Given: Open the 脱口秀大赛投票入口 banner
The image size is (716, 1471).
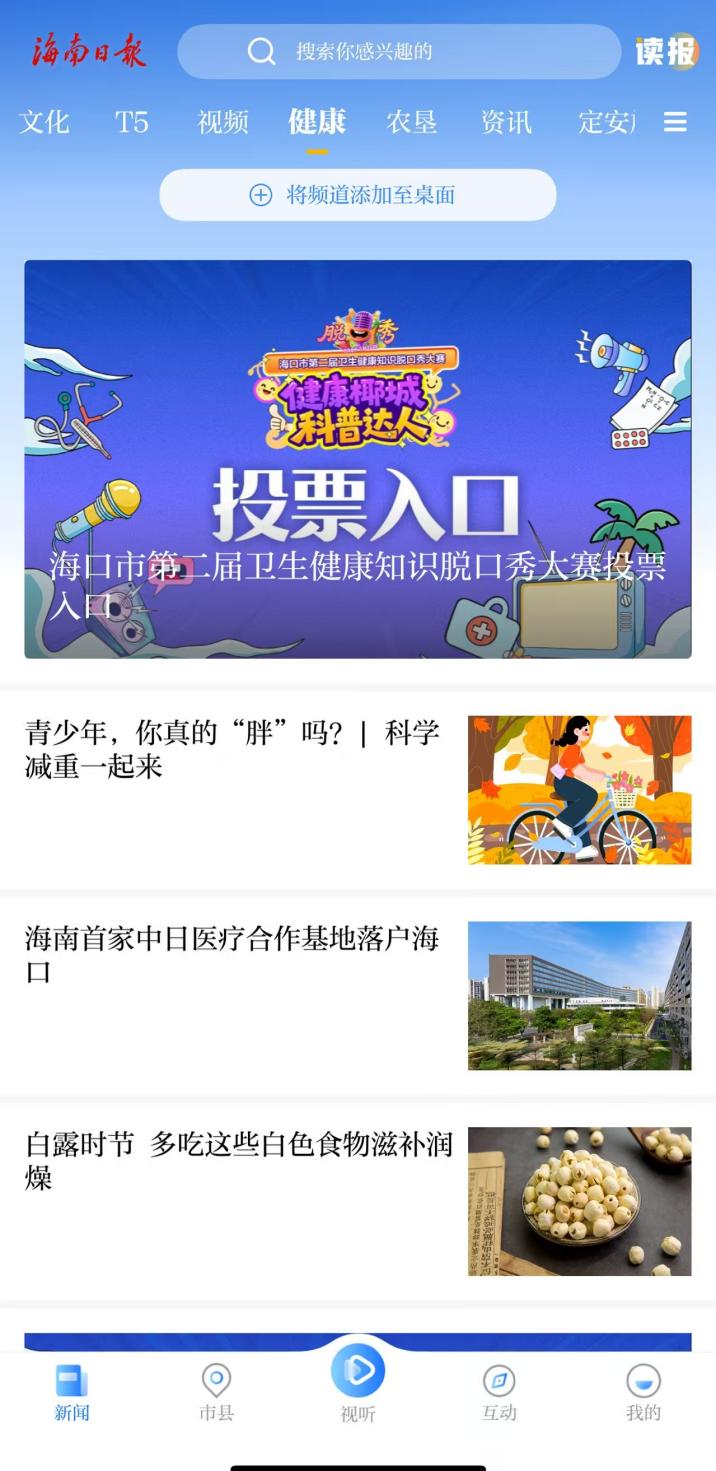Looking at the screenshot, I should tap(357, 458).
